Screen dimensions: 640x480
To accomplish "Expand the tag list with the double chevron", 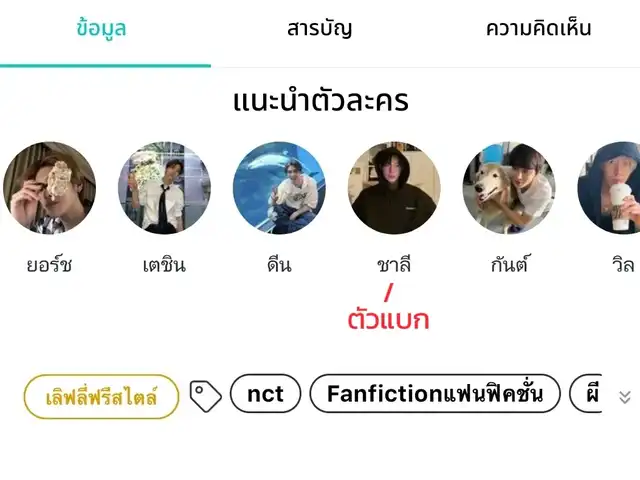I will (625, 397).
